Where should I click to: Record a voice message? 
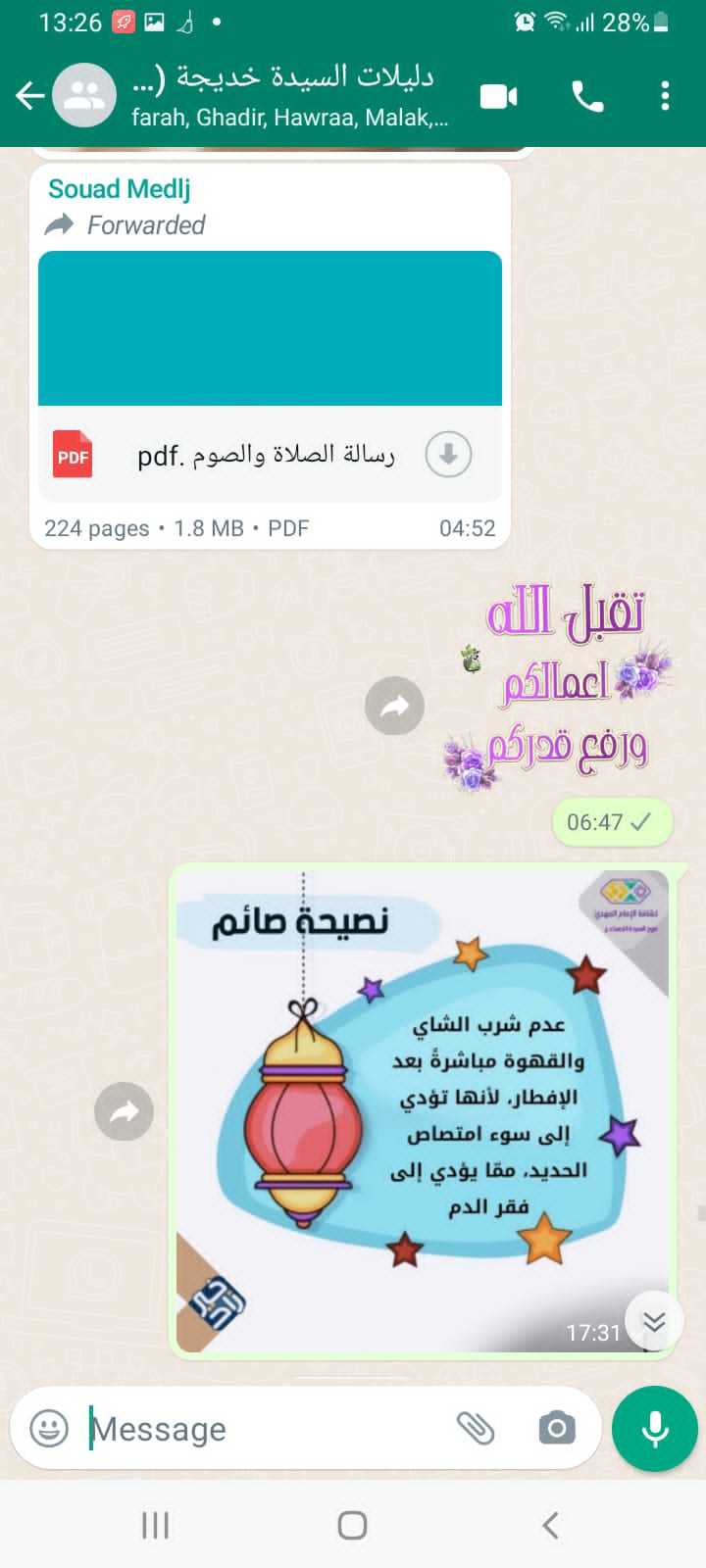click(654, 1429)
